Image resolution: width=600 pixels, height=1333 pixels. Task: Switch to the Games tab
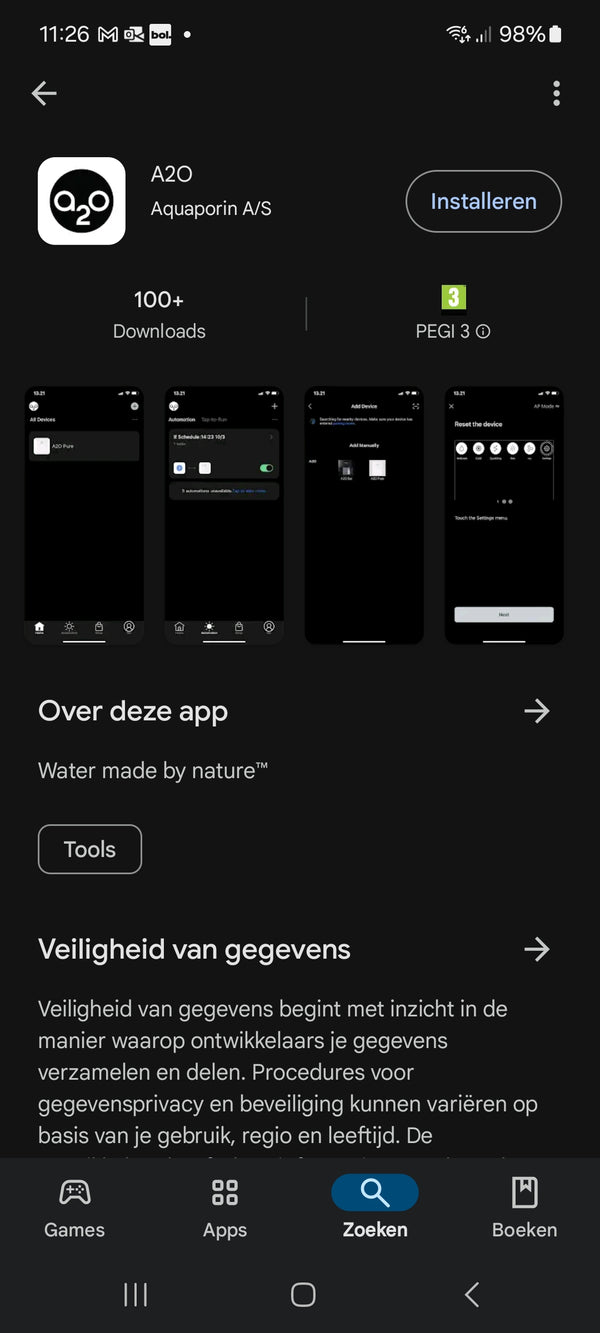[74, 1207]
